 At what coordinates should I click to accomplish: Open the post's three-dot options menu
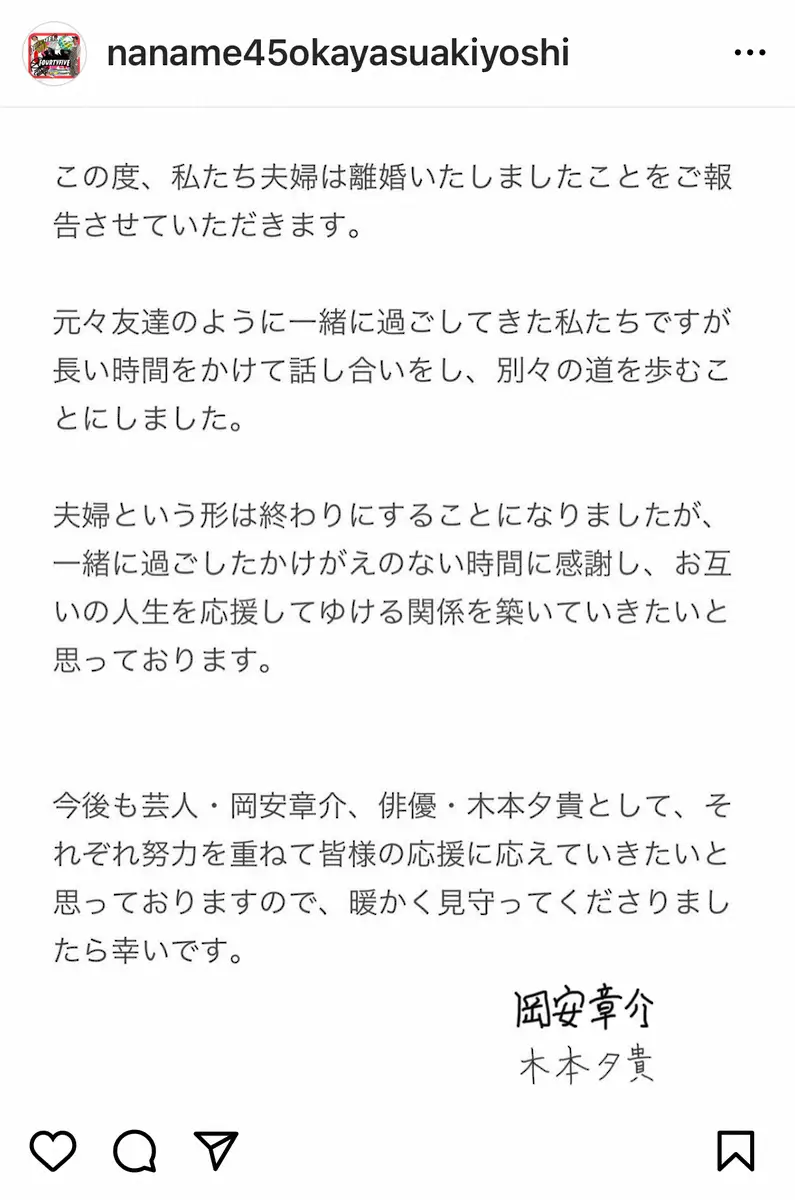point(749,52)
